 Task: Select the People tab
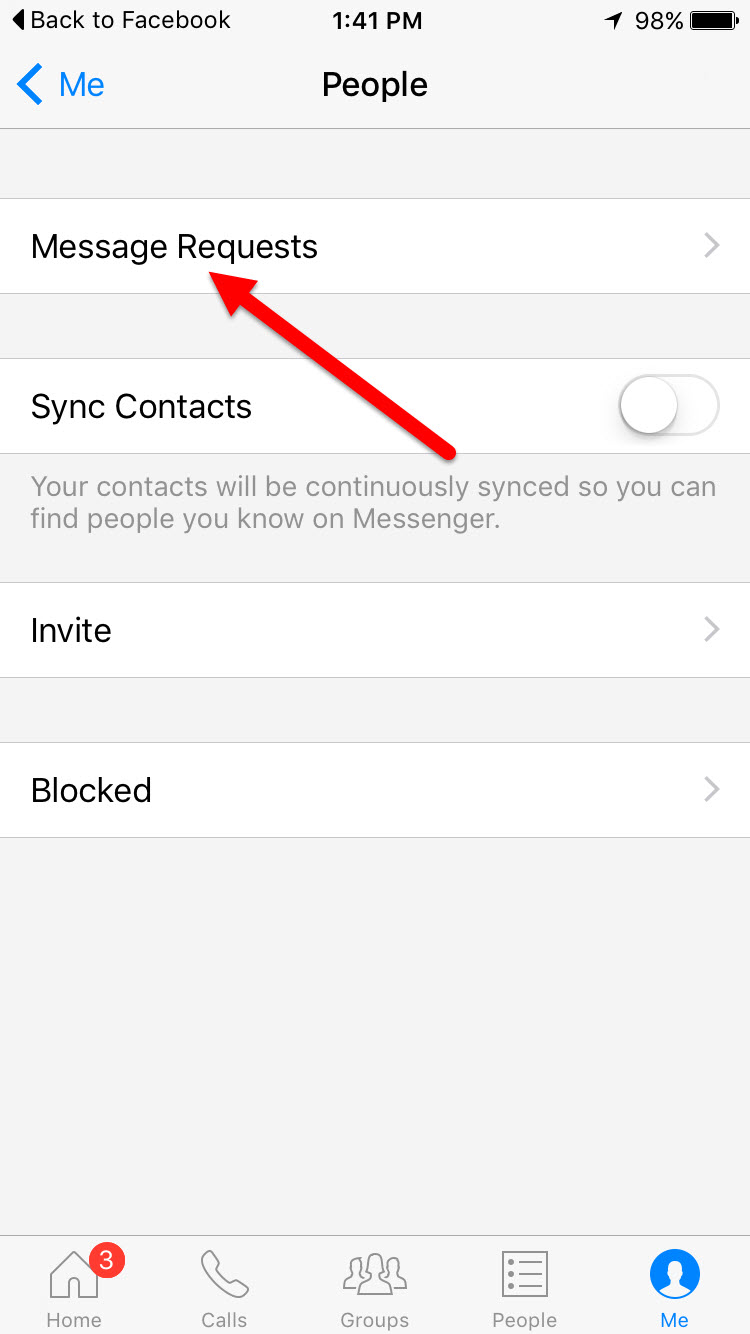[x=524, y=1288]
